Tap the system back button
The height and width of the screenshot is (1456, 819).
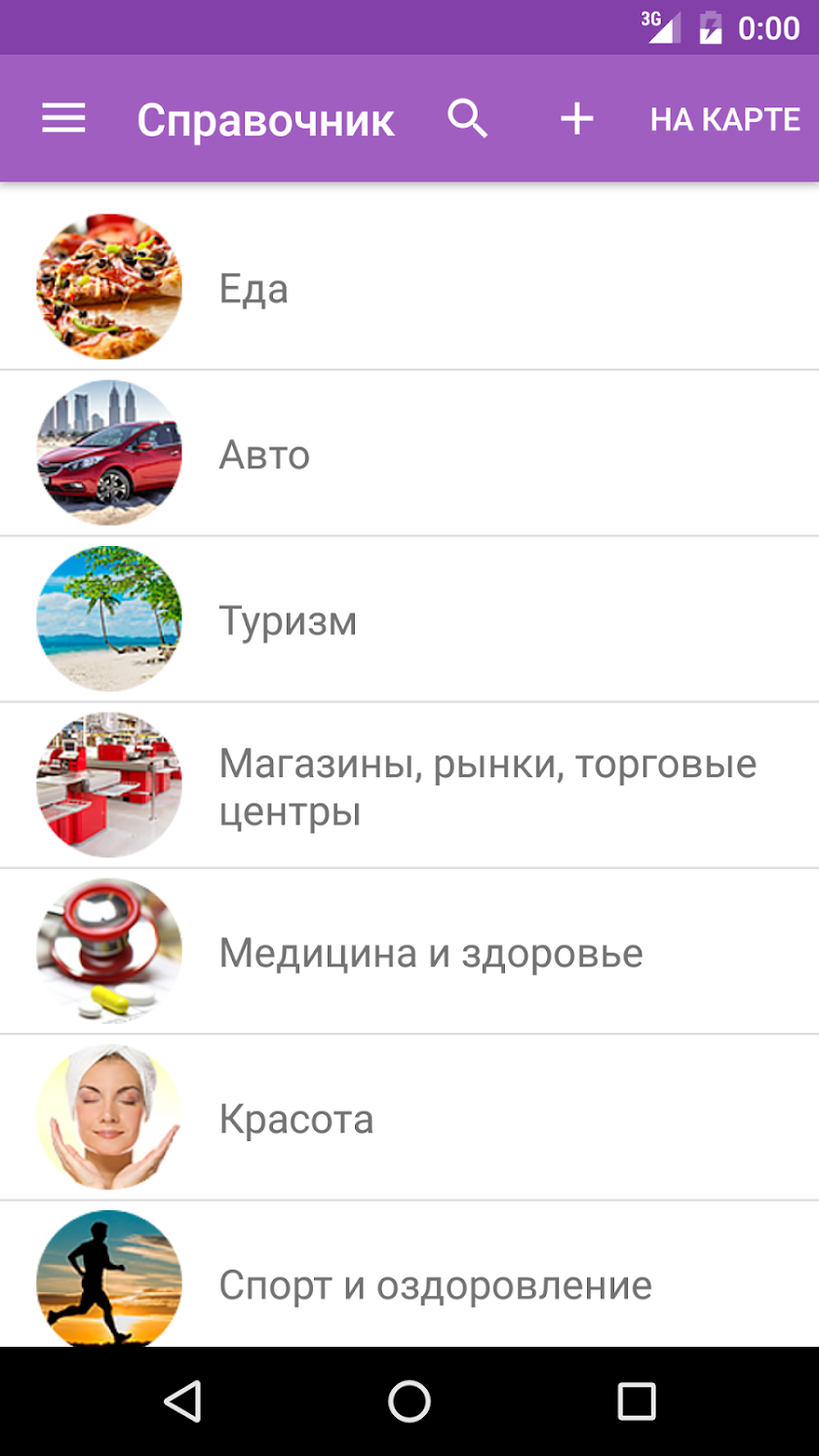click(182, 1401)
